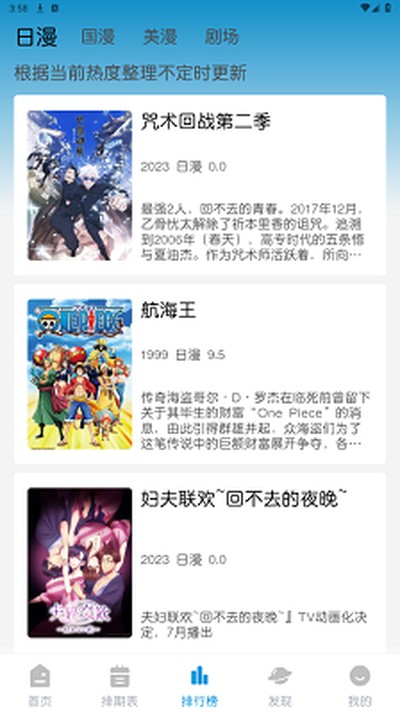Select the 剧场 tab
Viewport: 400px width, 714px height.
coord(222,37)
